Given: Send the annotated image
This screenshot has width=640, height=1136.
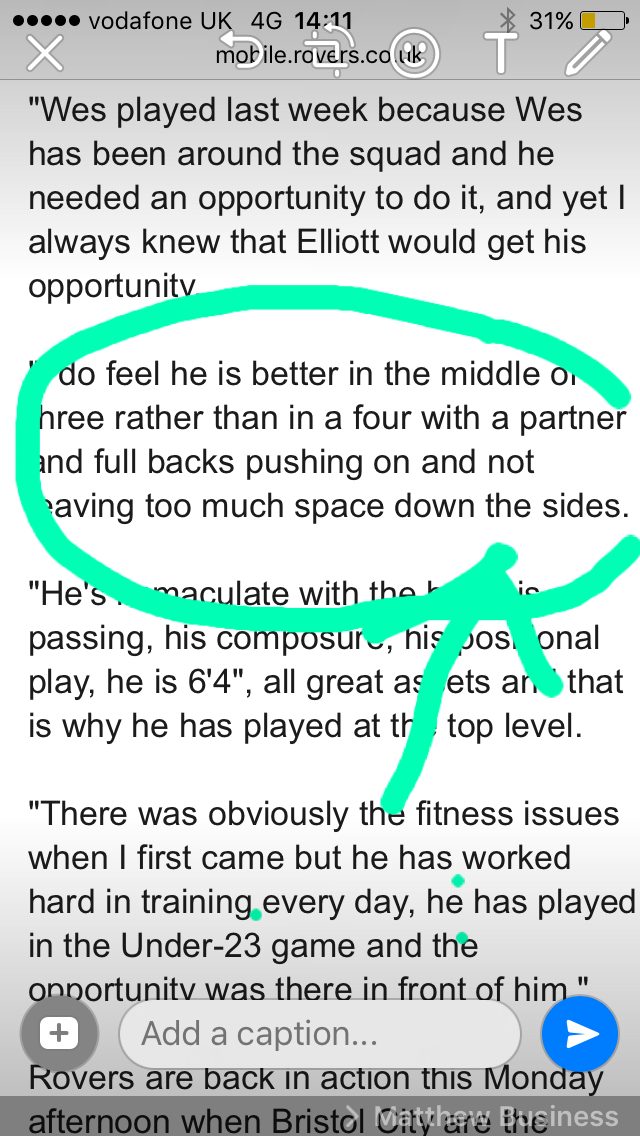Looking at the screenshot, I should (x=580, y=1034).
